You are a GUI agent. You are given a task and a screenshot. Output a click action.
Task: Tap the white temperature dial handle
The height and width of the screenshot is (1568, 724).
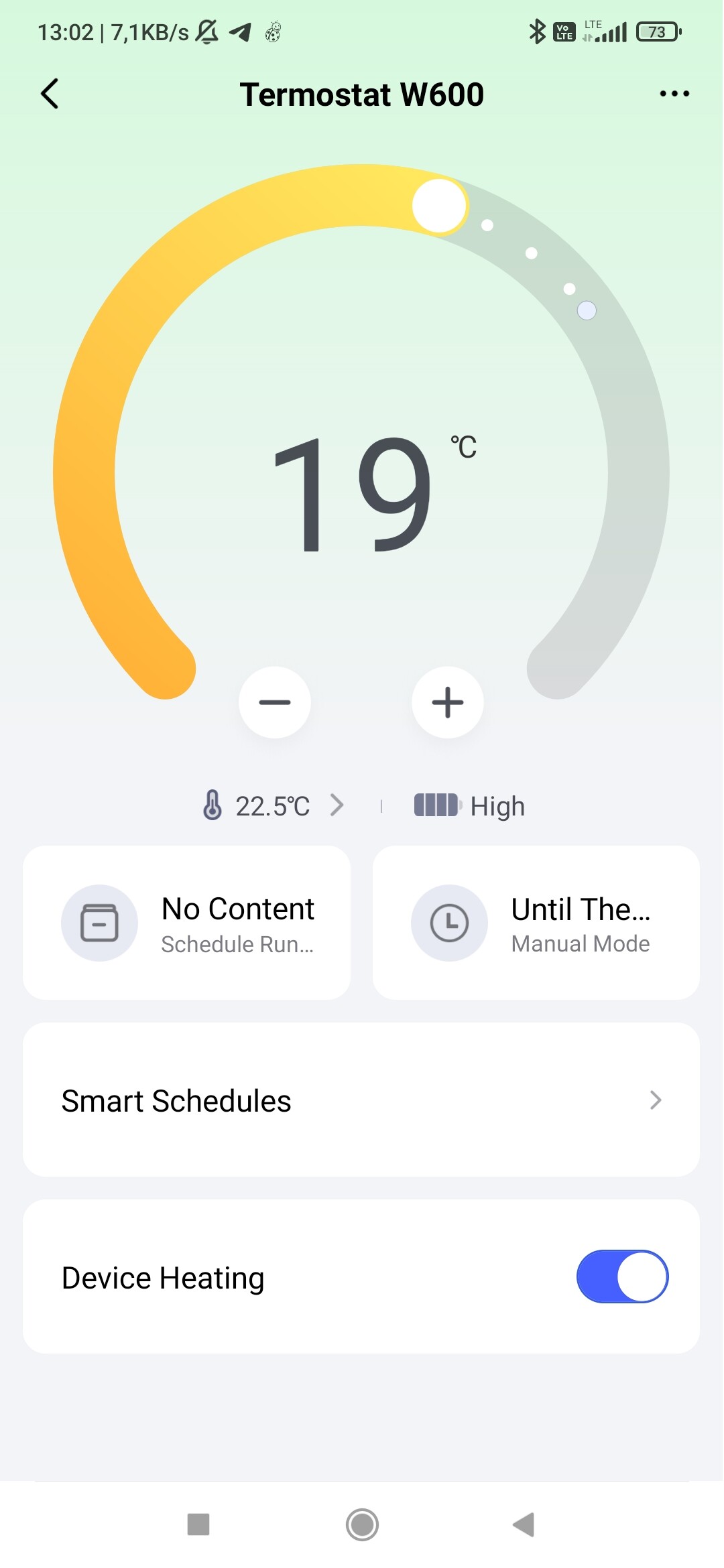439,206
